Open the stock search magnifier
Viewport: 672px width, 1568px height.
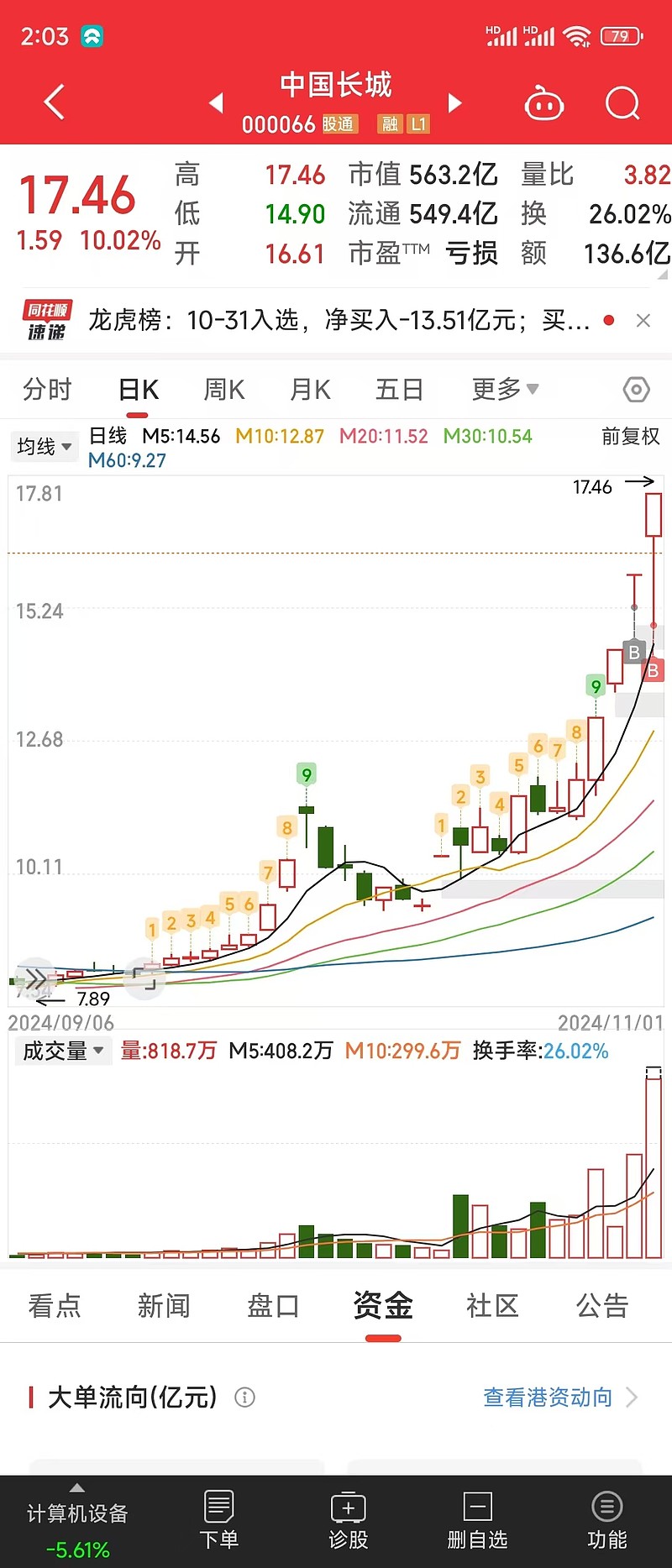coord(622,102)
